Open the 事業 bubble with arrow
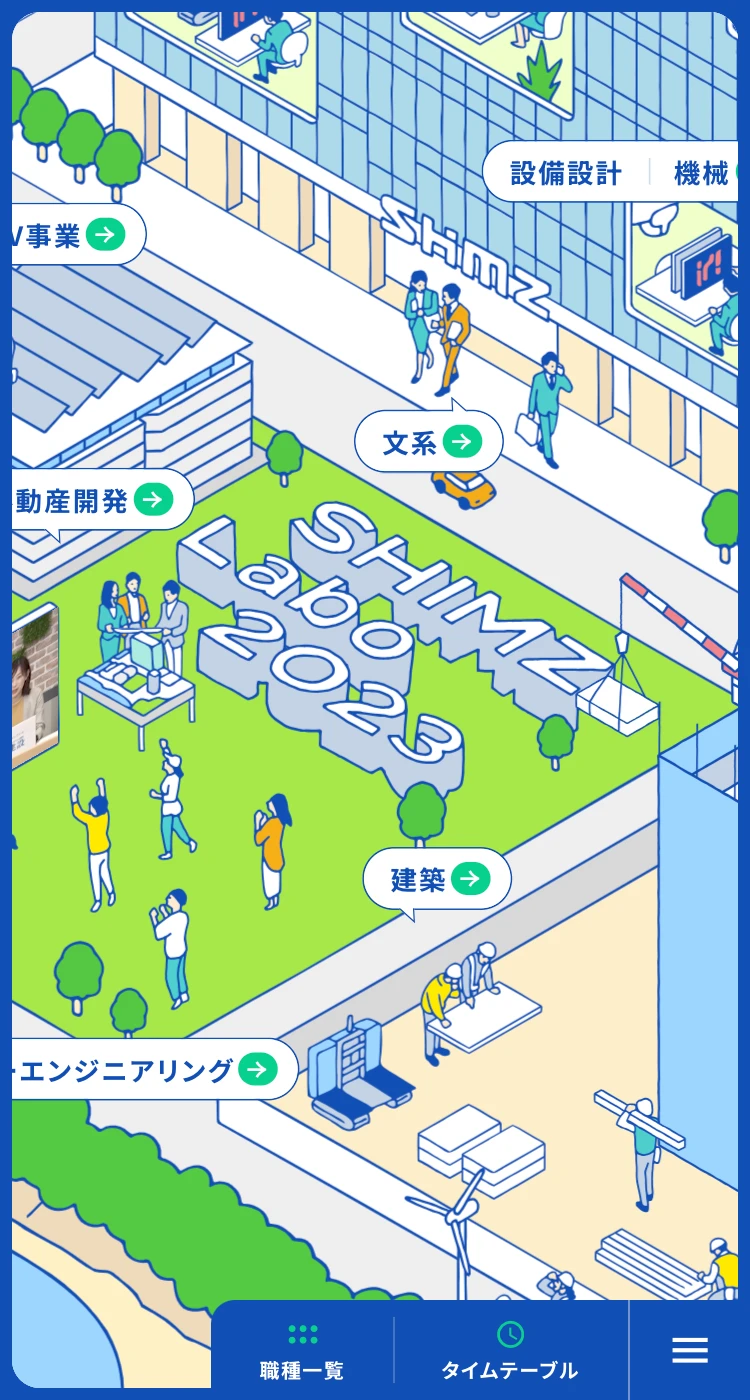This screenshot has width=750, height=1400. tap(76, 235)
